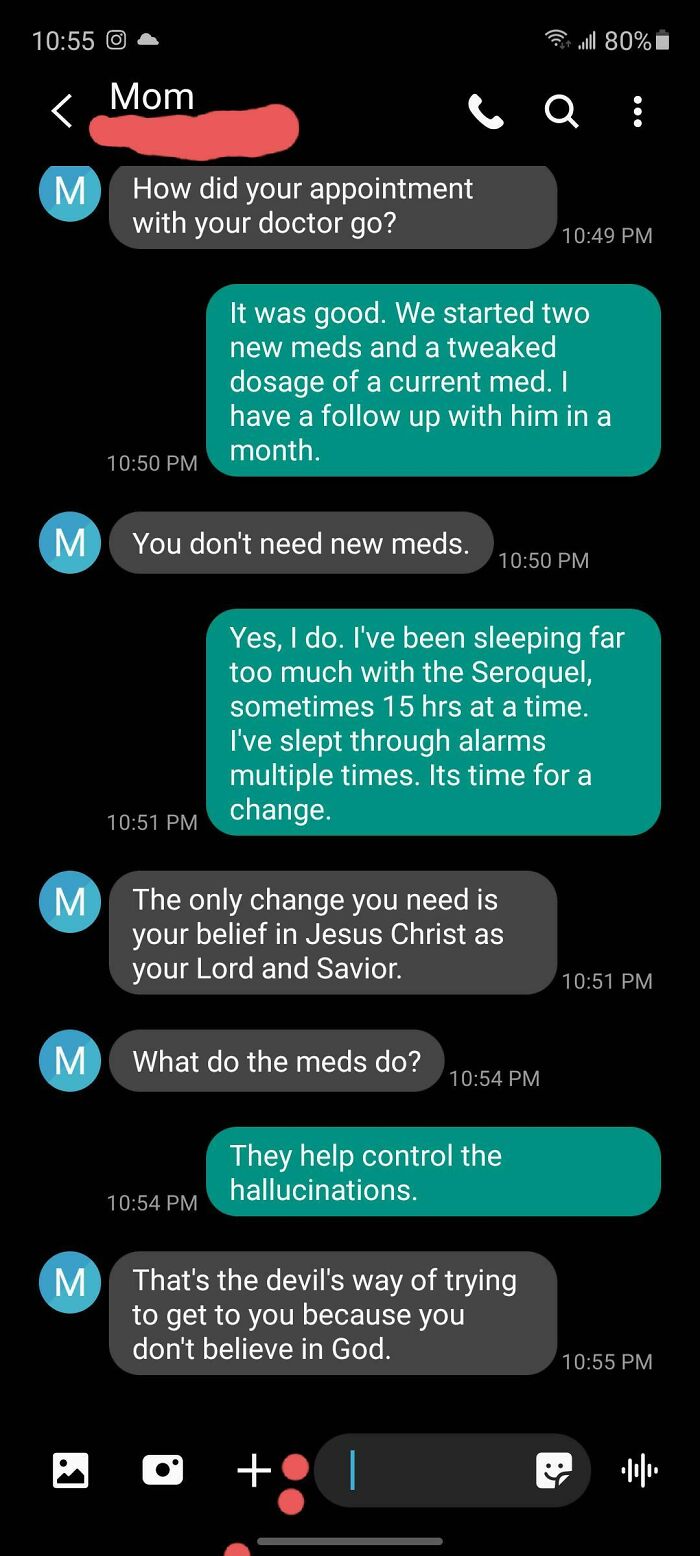Open Mom's contact avatar beside the appointment message

[x=69, y=191]
